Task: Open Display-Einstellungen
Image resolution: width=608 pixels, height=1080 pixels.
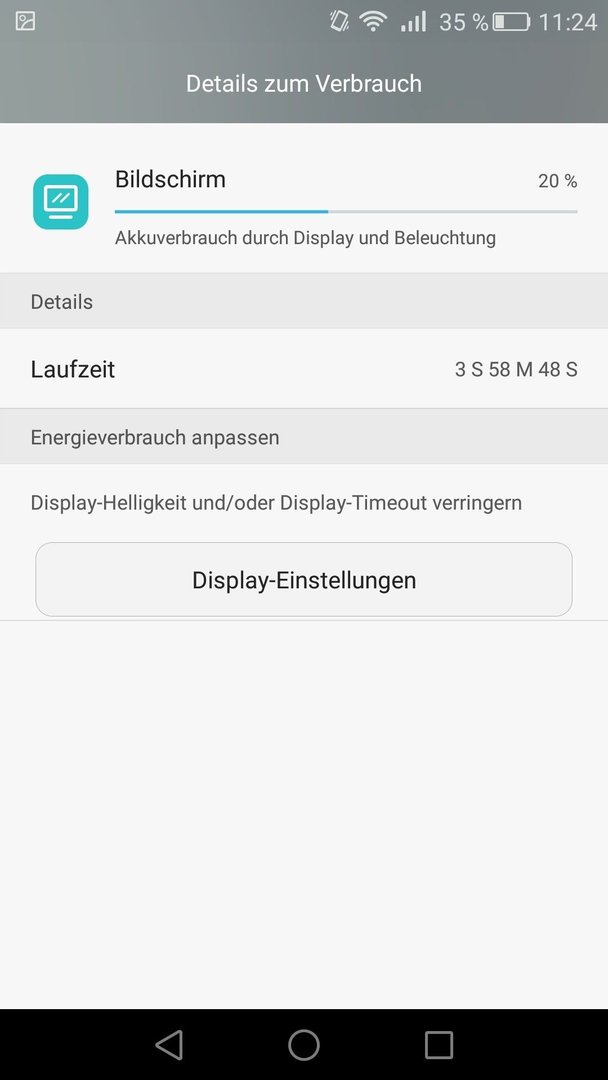Action: tap(304, 579)
